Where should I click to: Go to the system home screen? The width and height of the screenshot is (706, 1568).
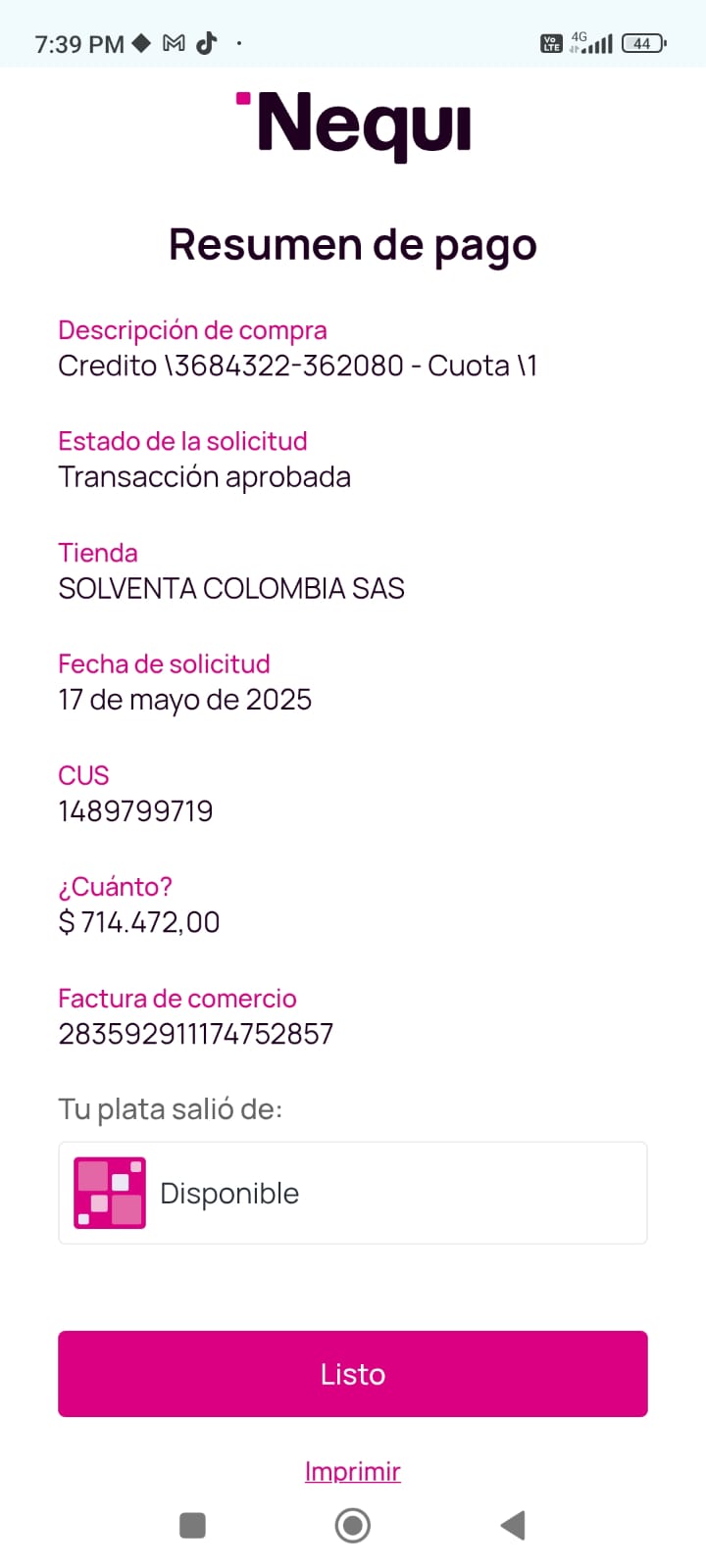coord(353,1525)
